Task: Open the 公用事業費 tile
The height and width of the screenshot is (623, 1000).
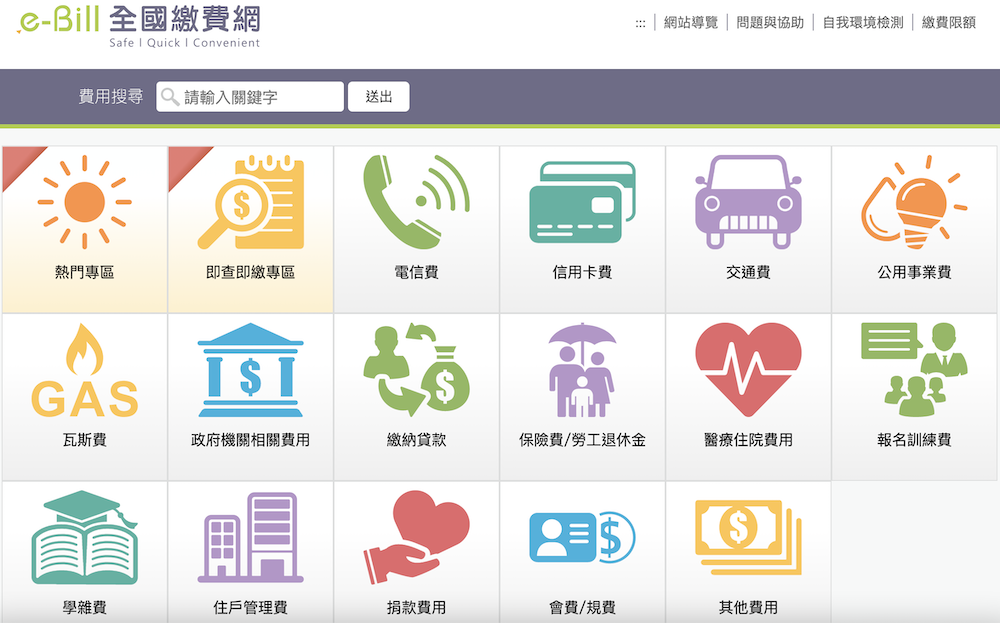Action: tap(914, 229)
